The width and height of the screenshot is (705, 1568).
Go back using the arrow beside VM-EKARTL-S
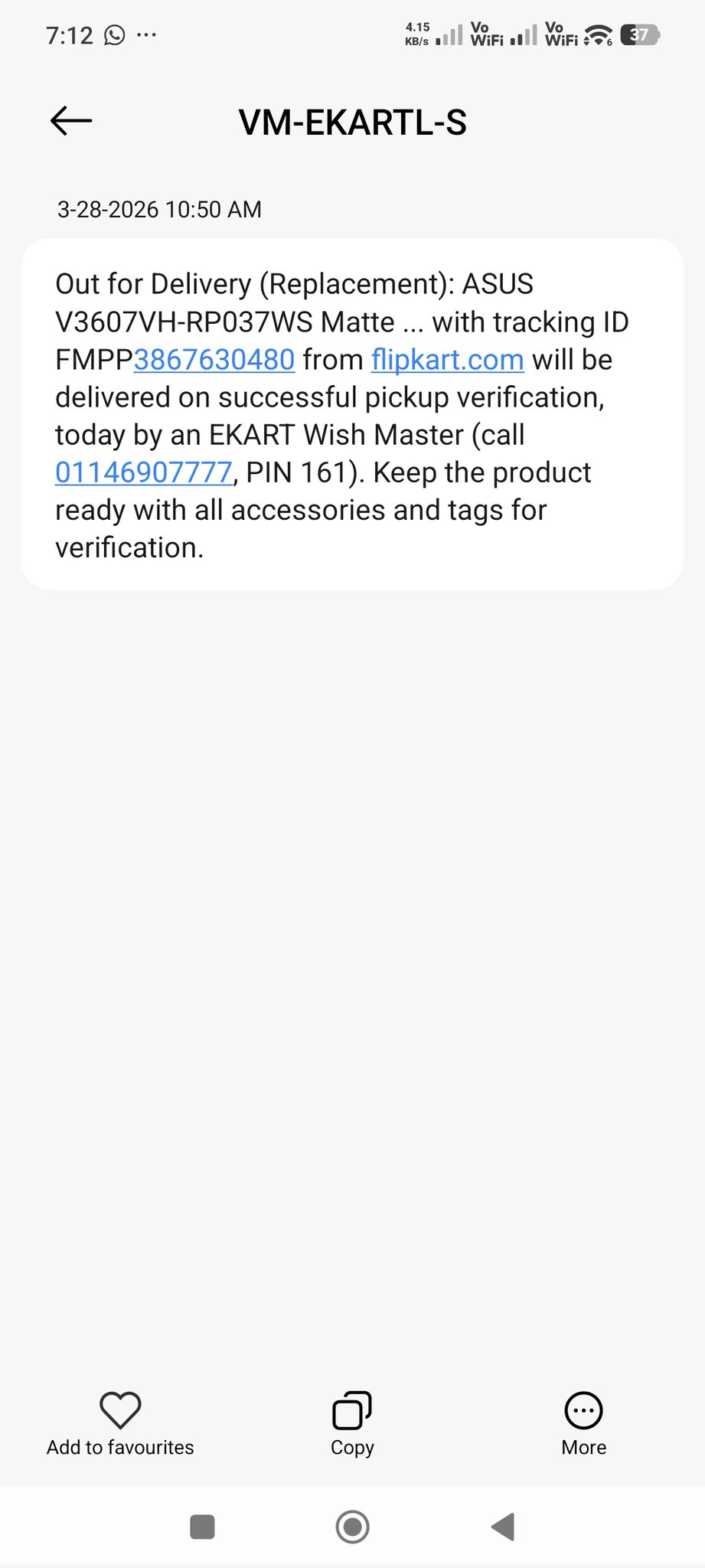point(71,121)
